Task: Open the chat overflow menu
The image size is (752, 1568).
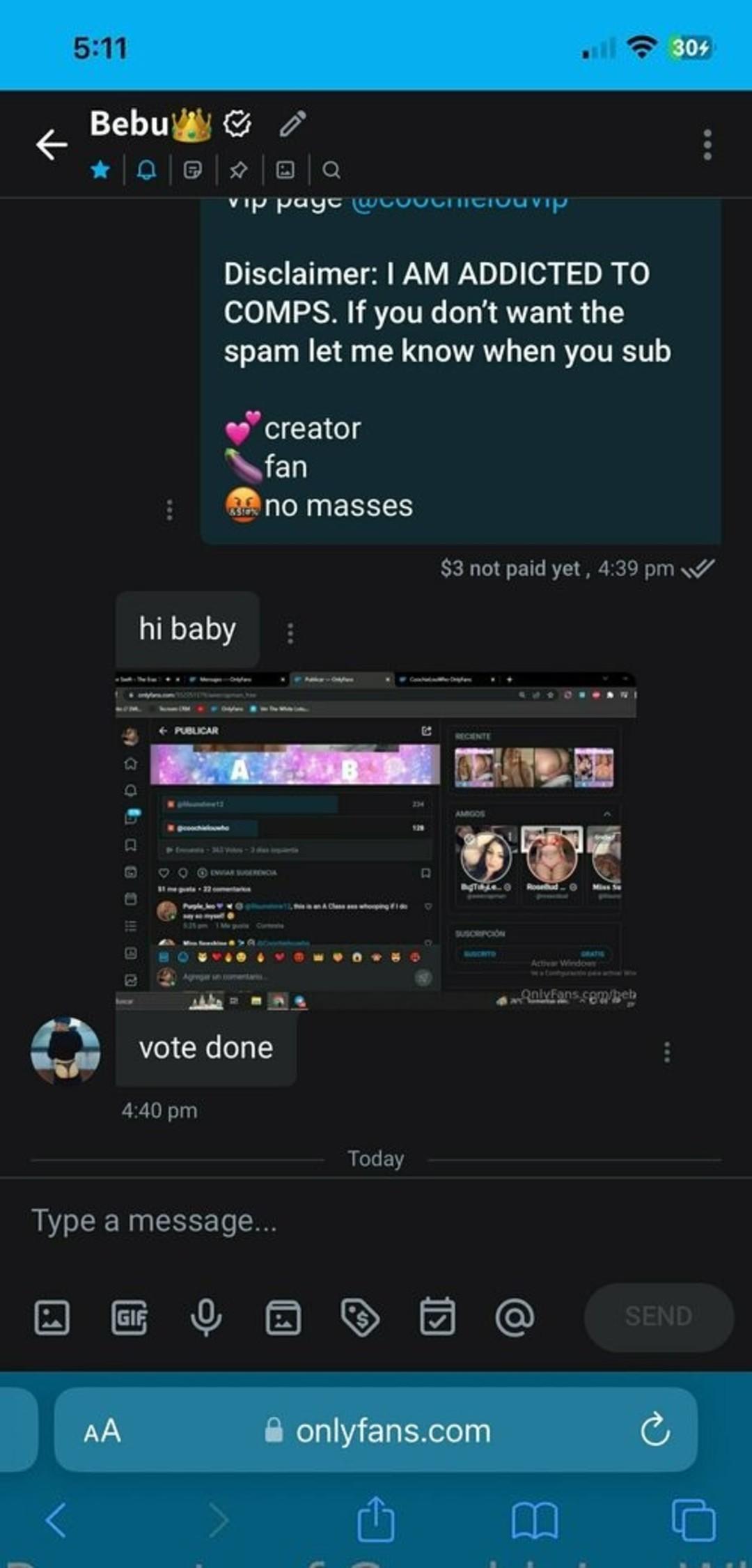Action: pos(707,144)
